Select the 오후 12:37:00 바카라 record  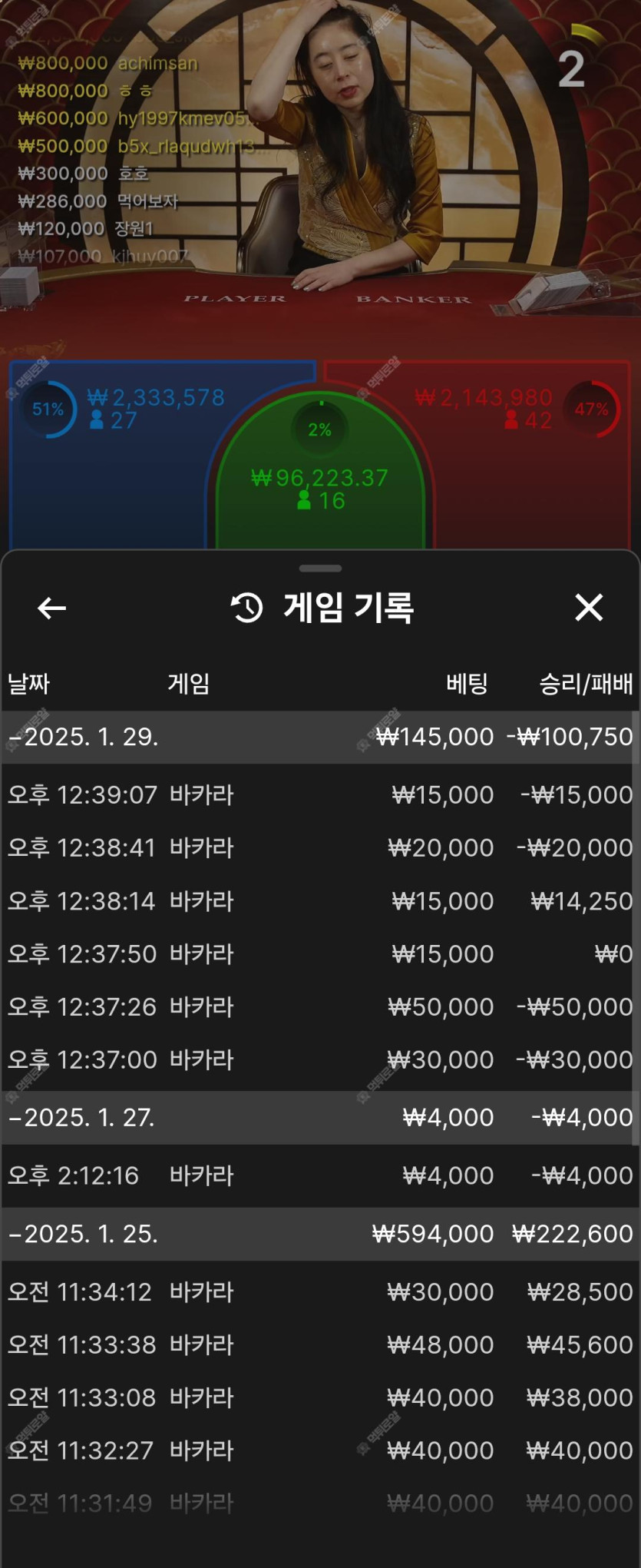point(320,1059)
